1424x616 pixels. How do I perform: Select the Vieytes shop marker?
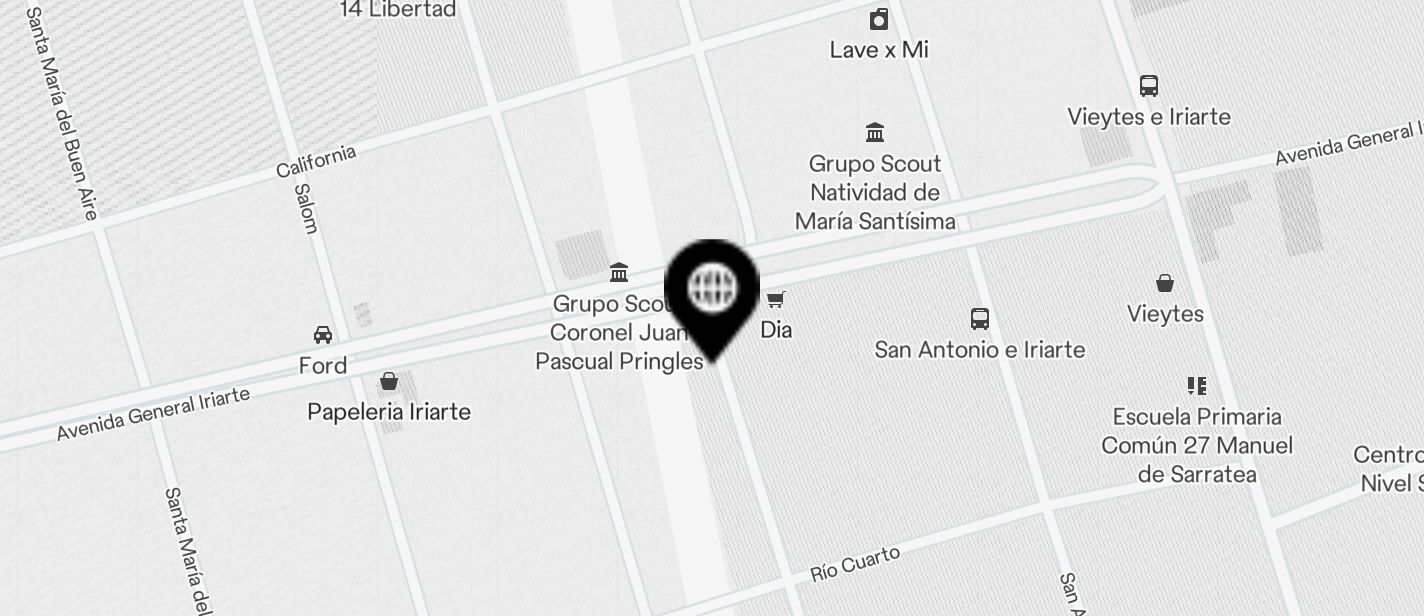pyautogui.click(x=1165, y=283)
